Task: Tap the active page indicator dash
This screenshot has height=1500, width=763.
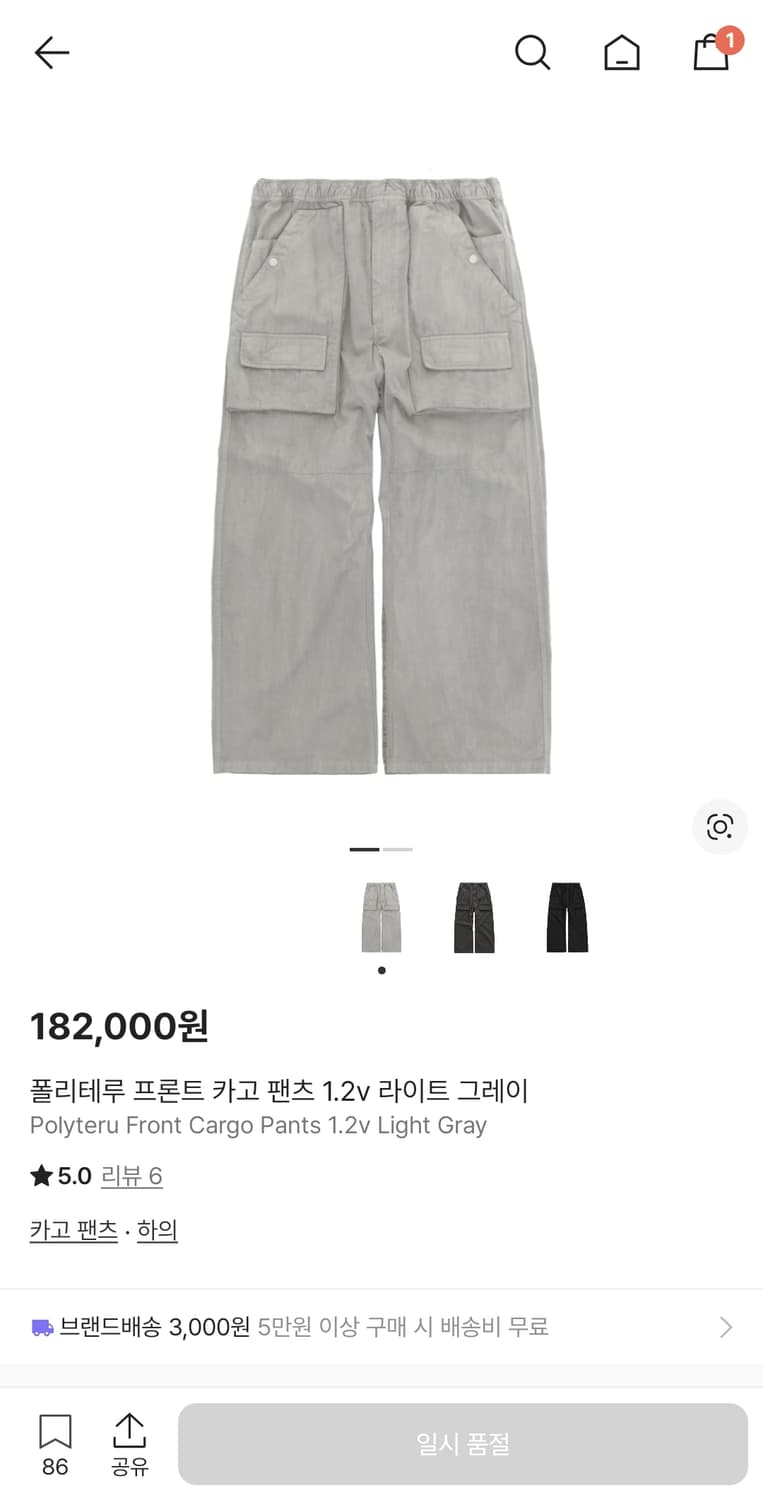Action: (x=364, y=848)
